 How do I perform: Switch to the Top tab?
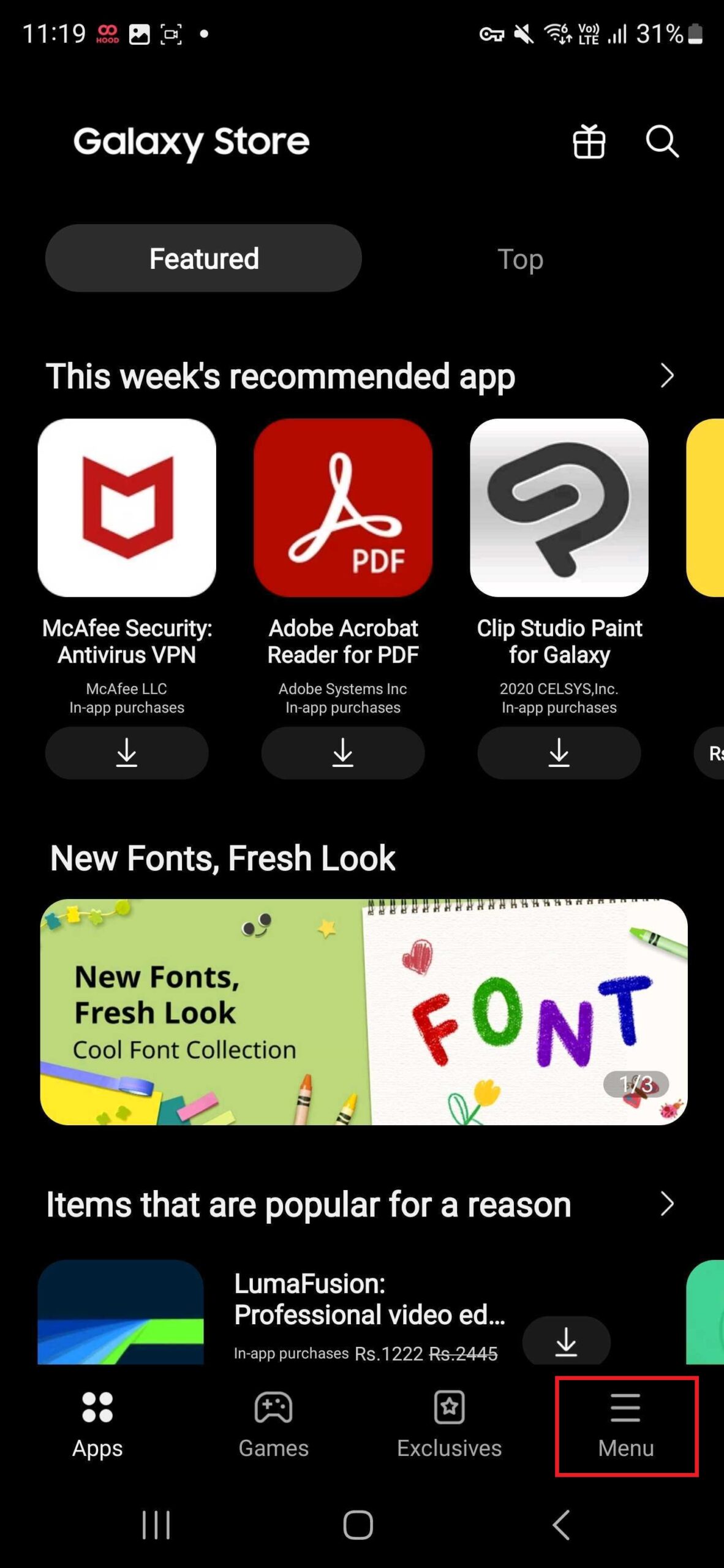tap(520, 258)
